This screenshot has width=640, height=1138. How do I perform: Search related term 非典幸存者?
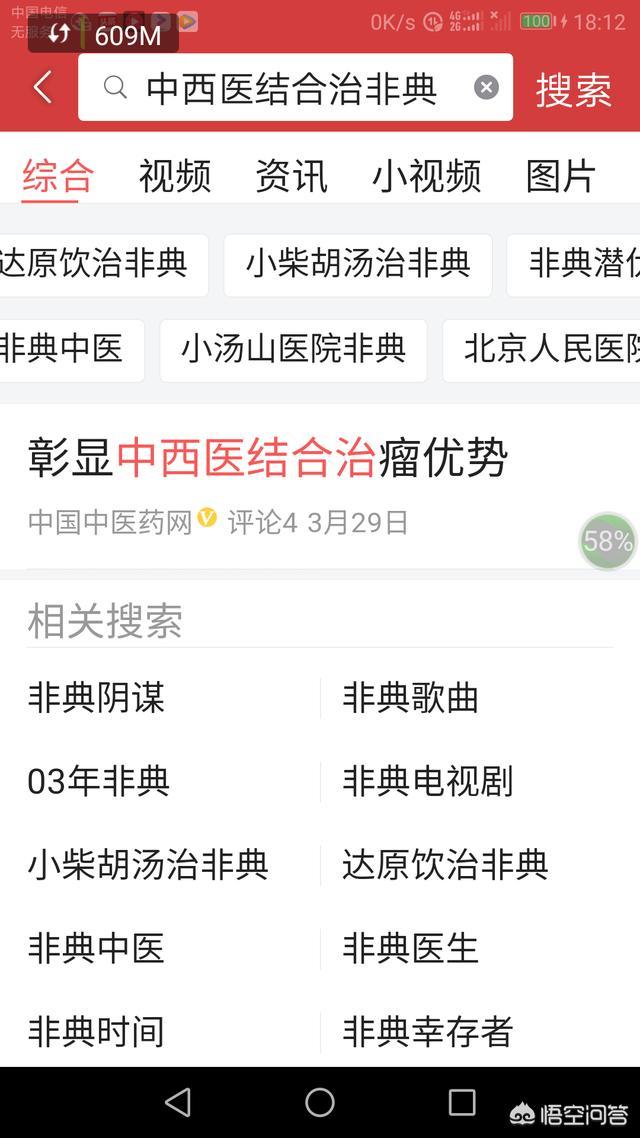tap(428, 1030)
